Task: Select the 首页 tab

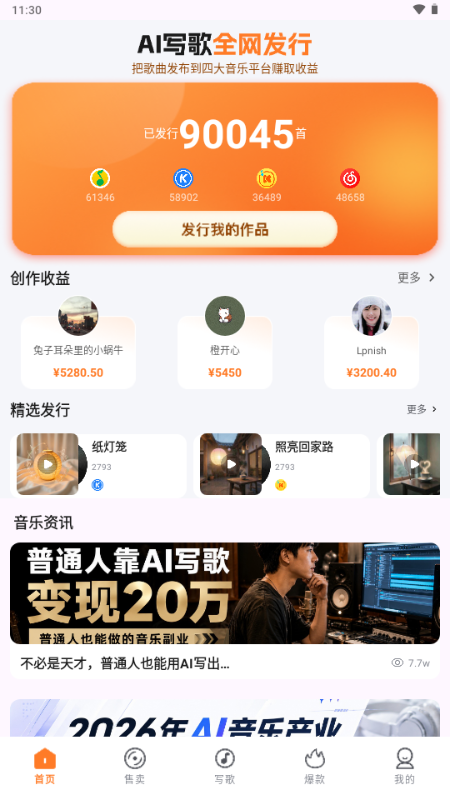Action: pyautogui.click(x=45, y=765)
